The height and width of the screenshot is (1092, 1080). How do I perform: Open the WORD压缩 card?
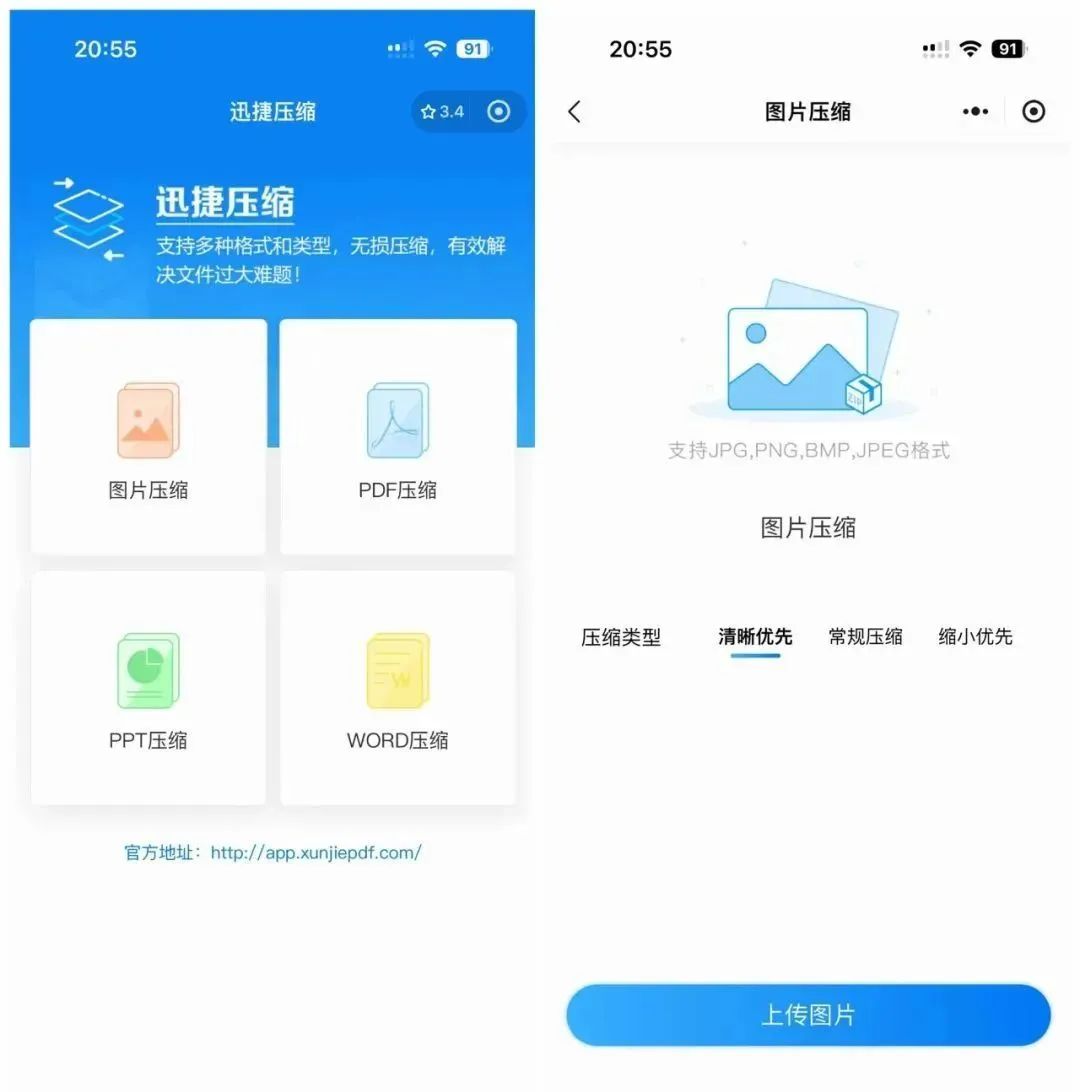point(398,688)
